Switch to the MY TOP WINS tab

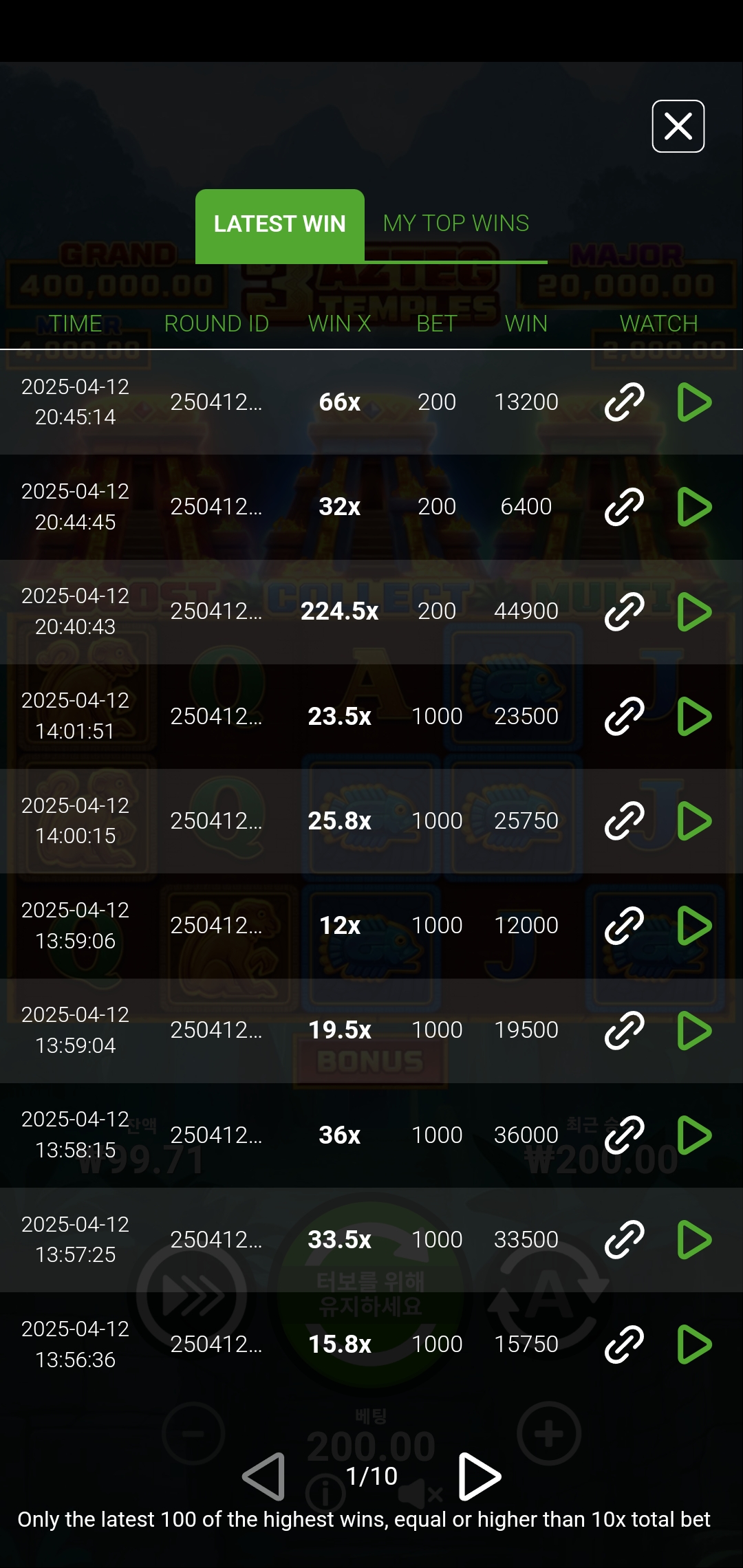[x=456, y=224]
